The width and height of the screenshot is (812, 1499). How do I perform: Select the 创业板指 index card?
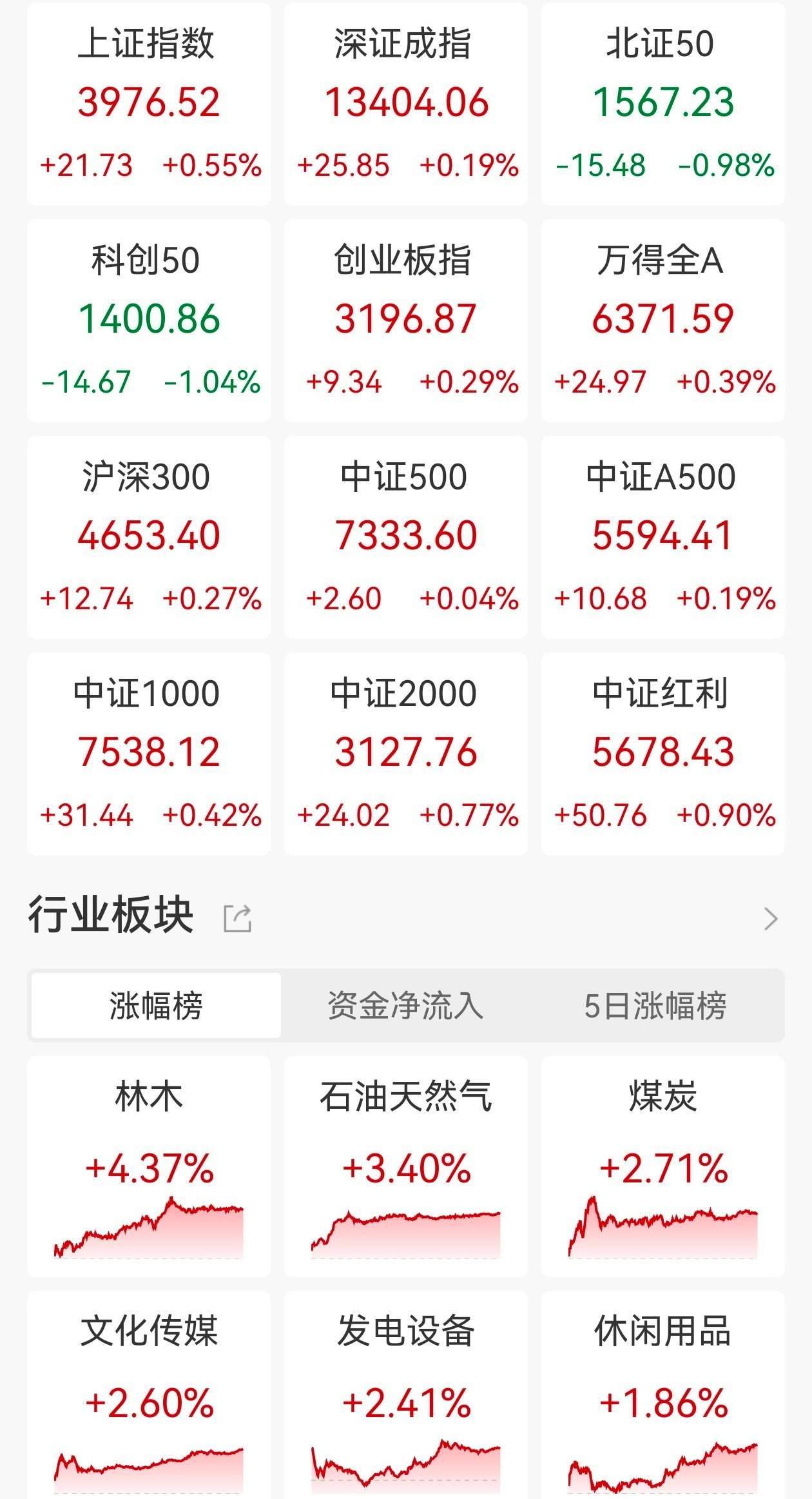(x=405, y=316)
